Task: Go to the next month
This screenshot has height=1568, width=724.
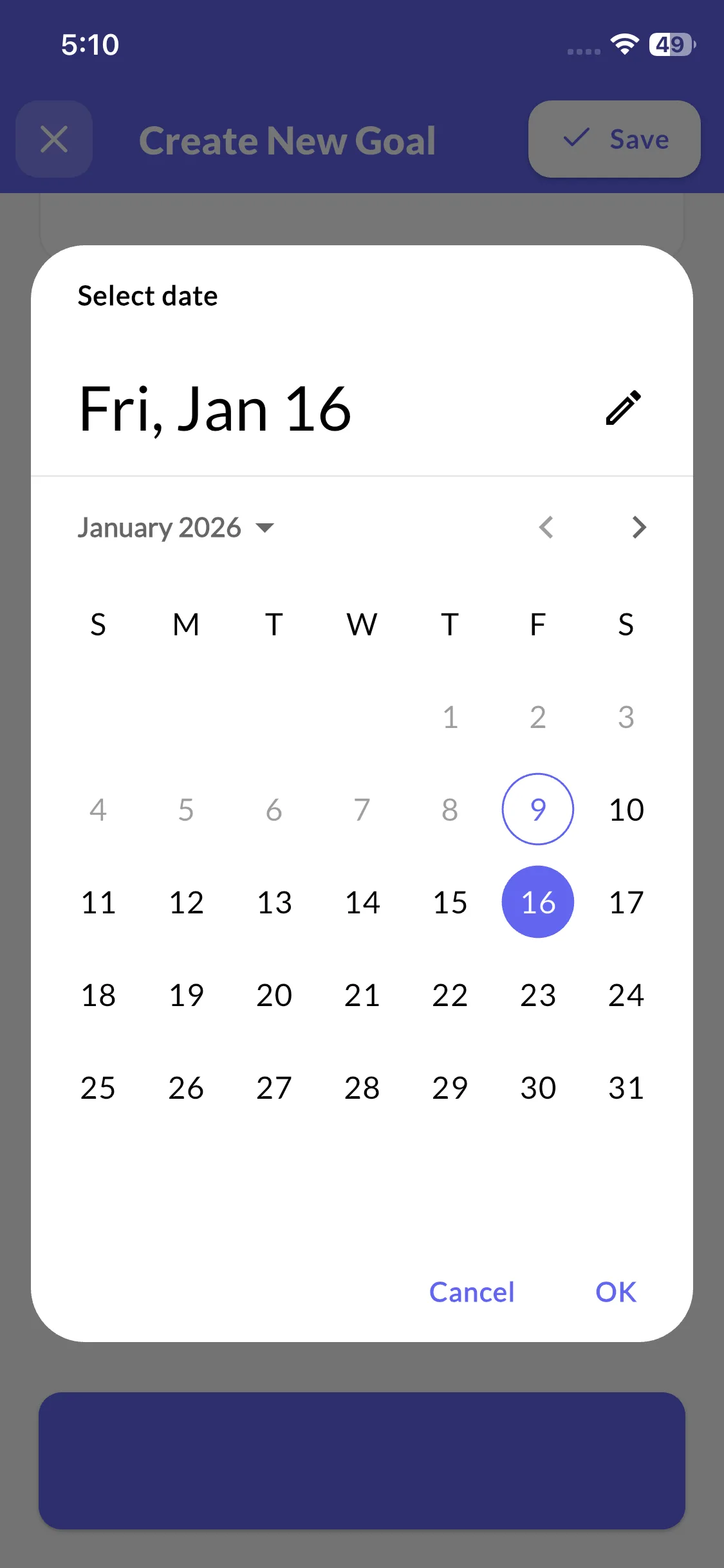Action: (x=638, y=528)
